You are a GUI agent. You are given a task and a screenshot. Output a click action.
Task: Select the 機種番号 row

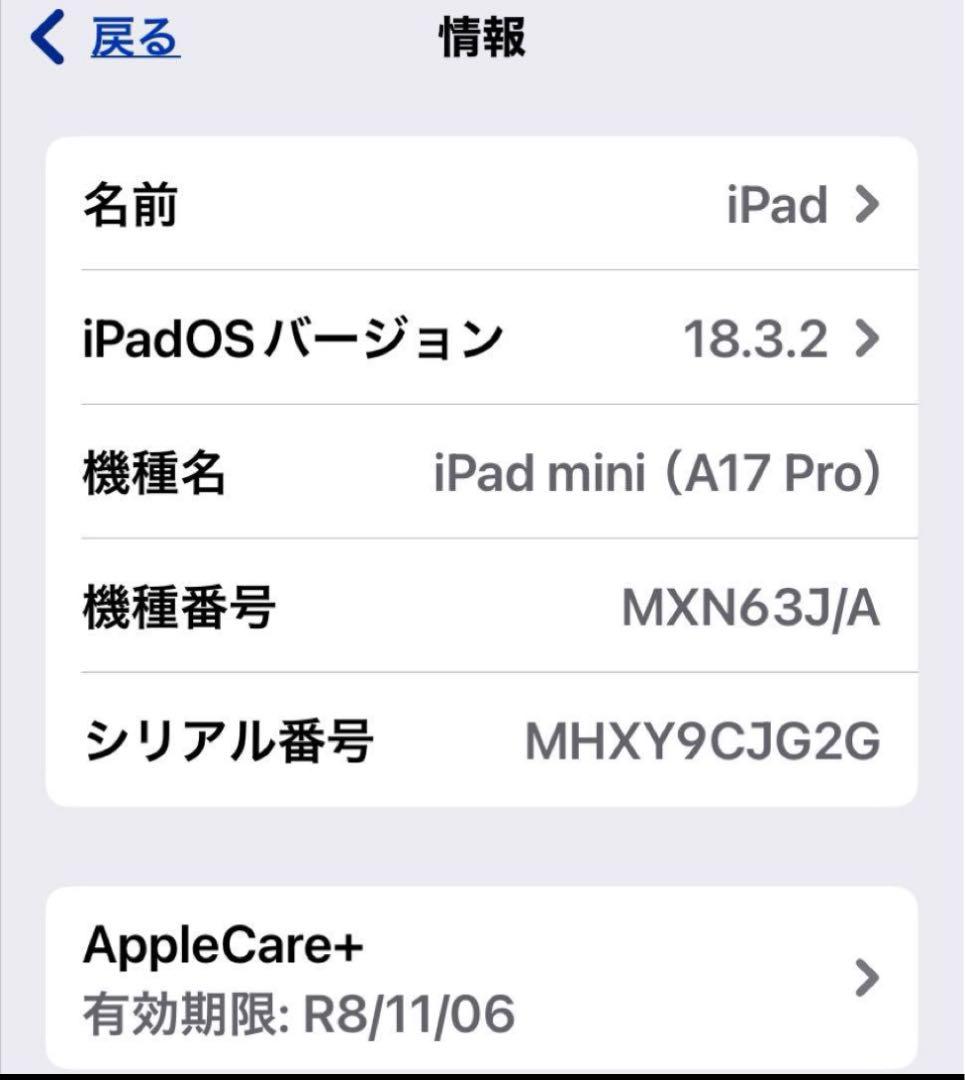pyautogui.click(x=480, y=604)
